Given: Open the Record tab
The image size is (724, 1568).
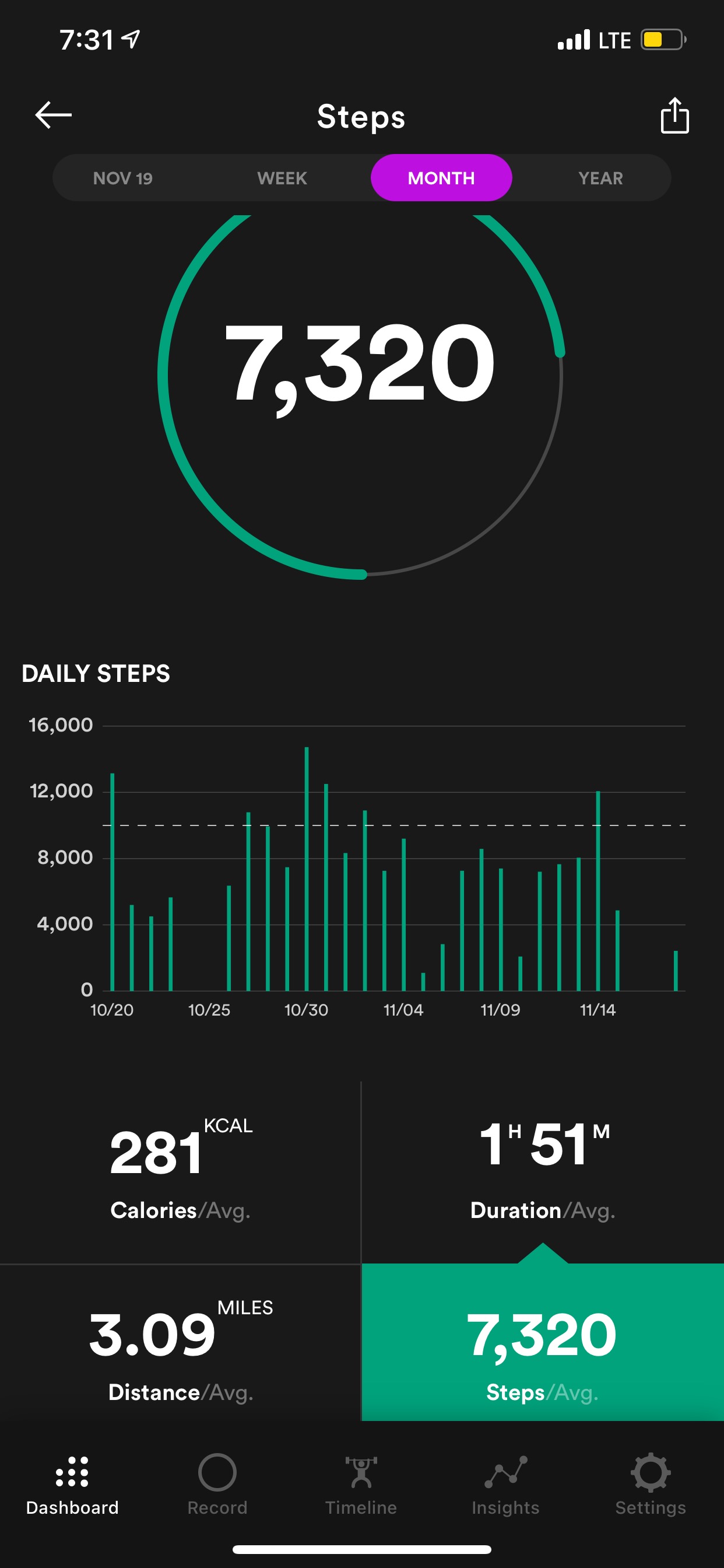Looking at the screenshot, I should coord(217,1484).
